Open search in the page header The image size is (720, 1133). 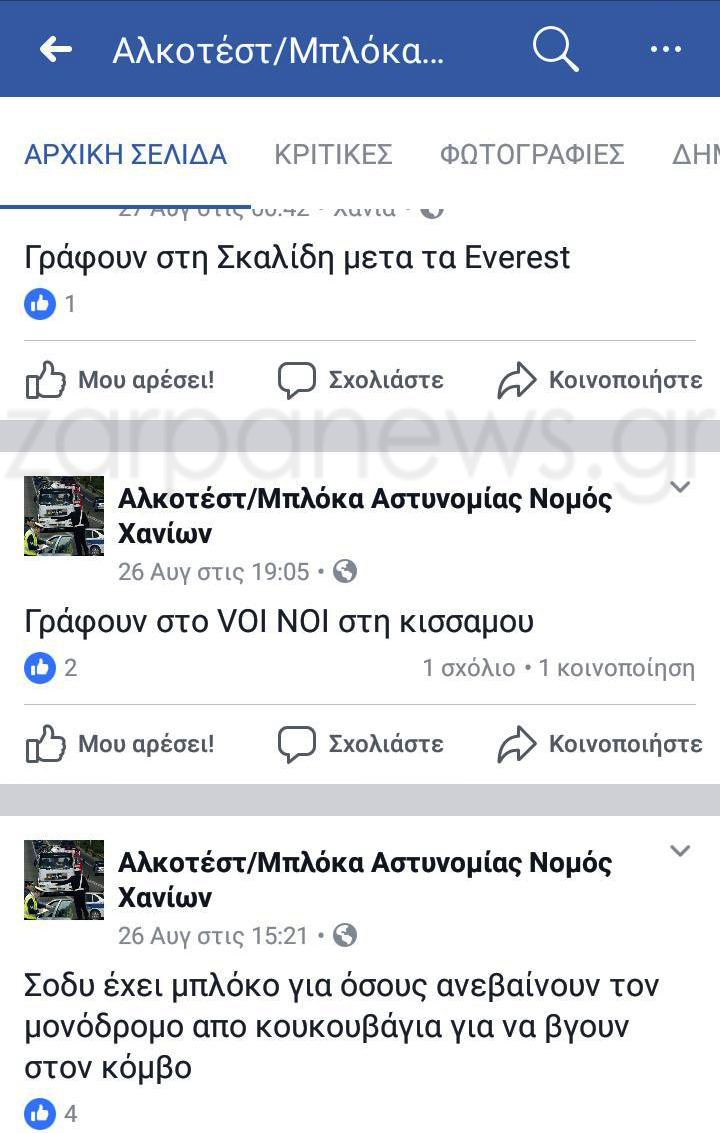click(555, 49)
